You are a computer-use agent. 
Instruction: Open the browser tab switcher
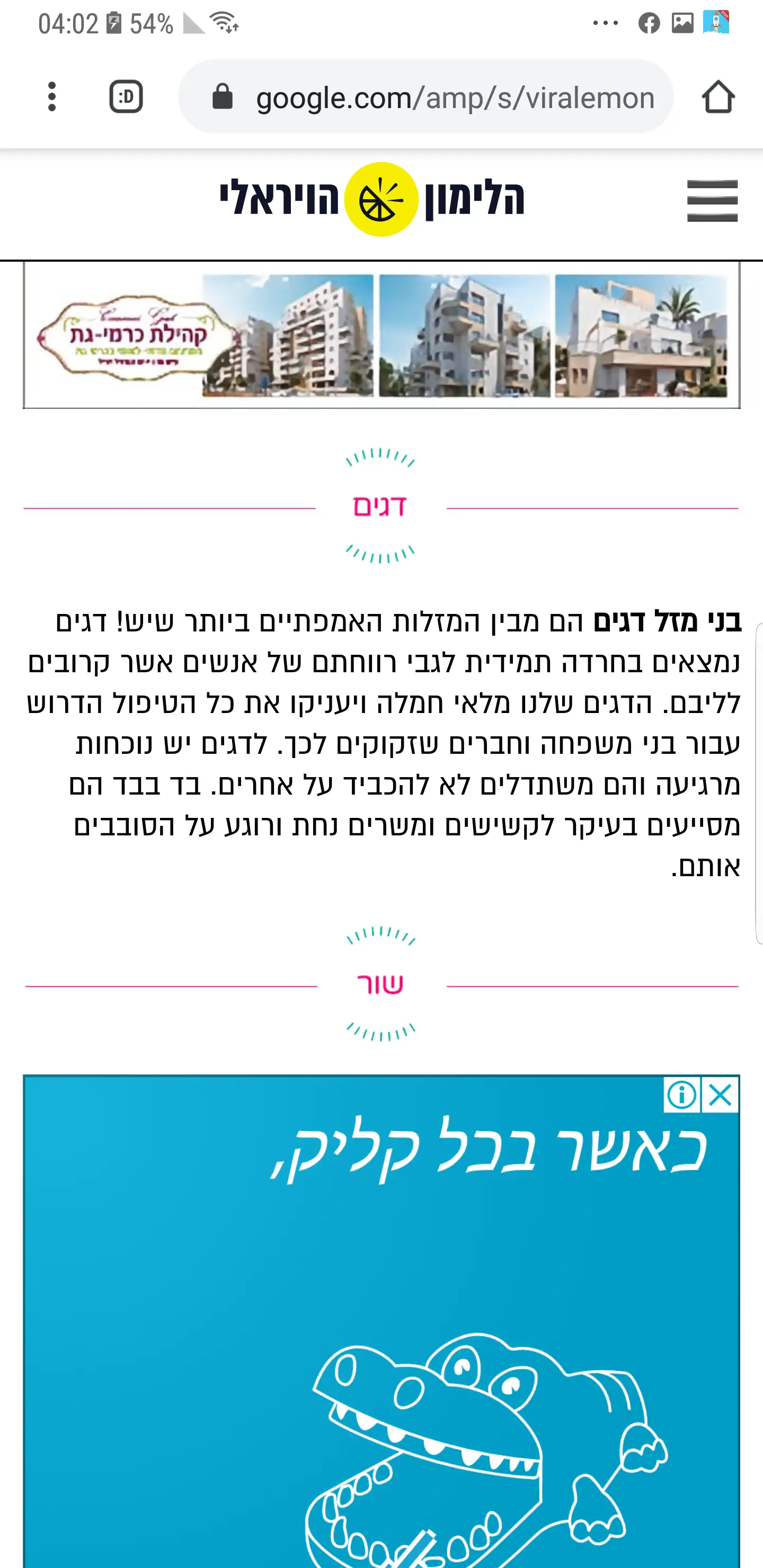tap(126, 97)
